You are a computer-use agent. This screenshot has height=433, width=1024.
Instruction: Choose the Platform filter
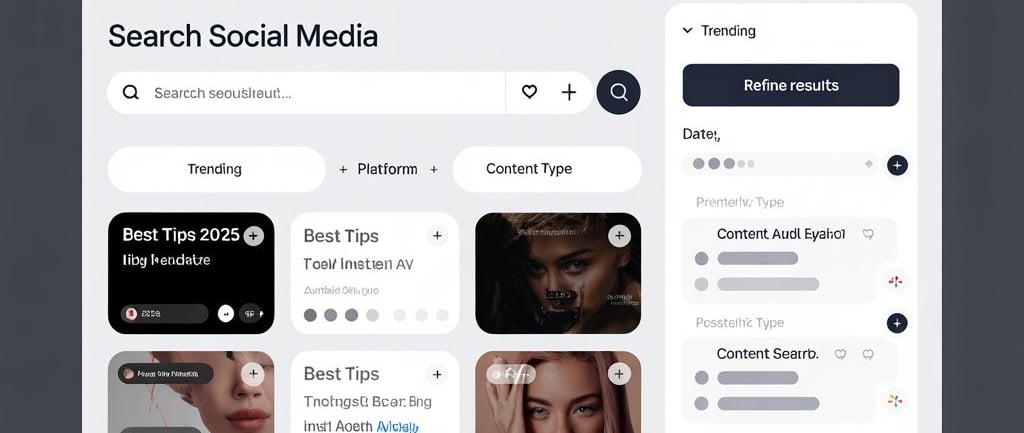click(387, 169)
